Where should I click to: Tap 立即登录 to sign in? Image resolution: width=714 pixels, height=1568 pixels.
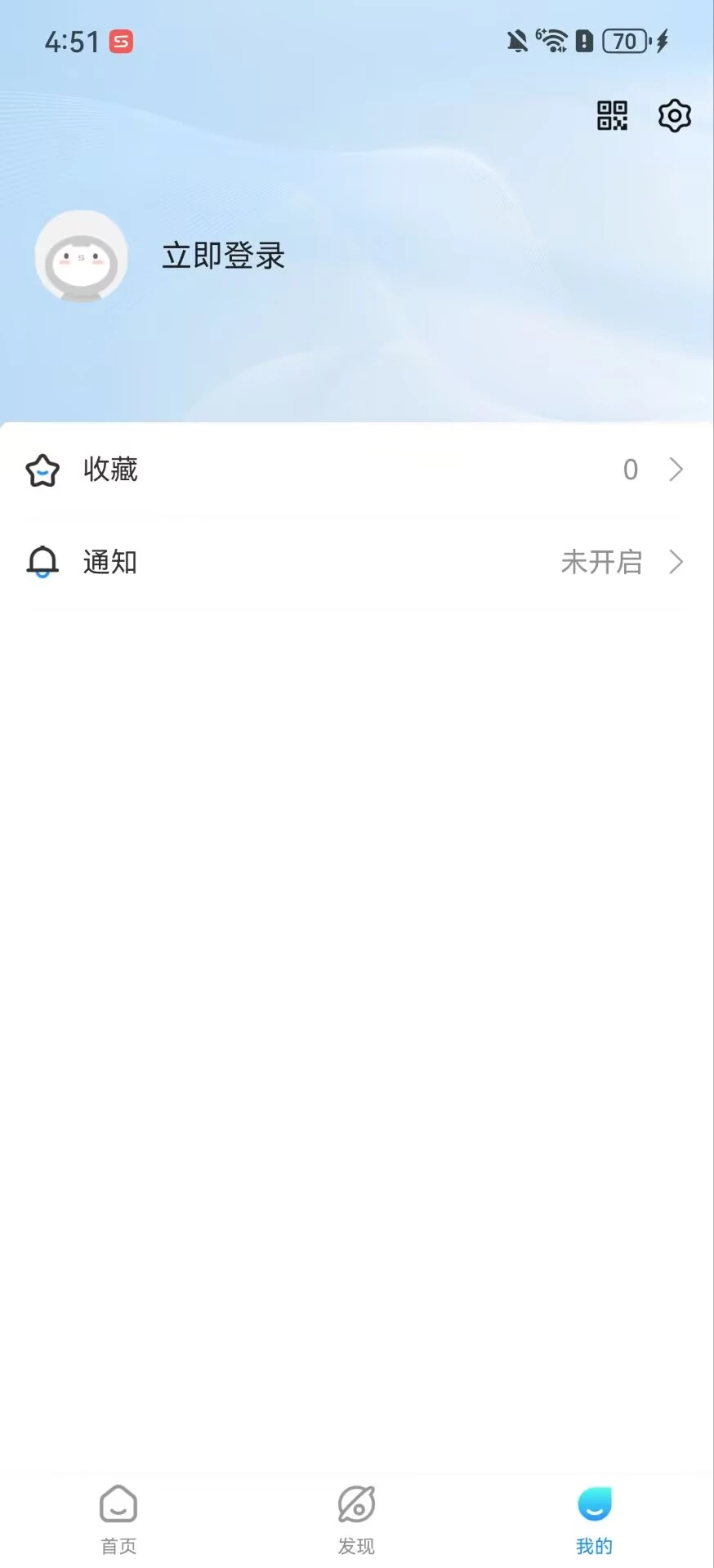222,256
